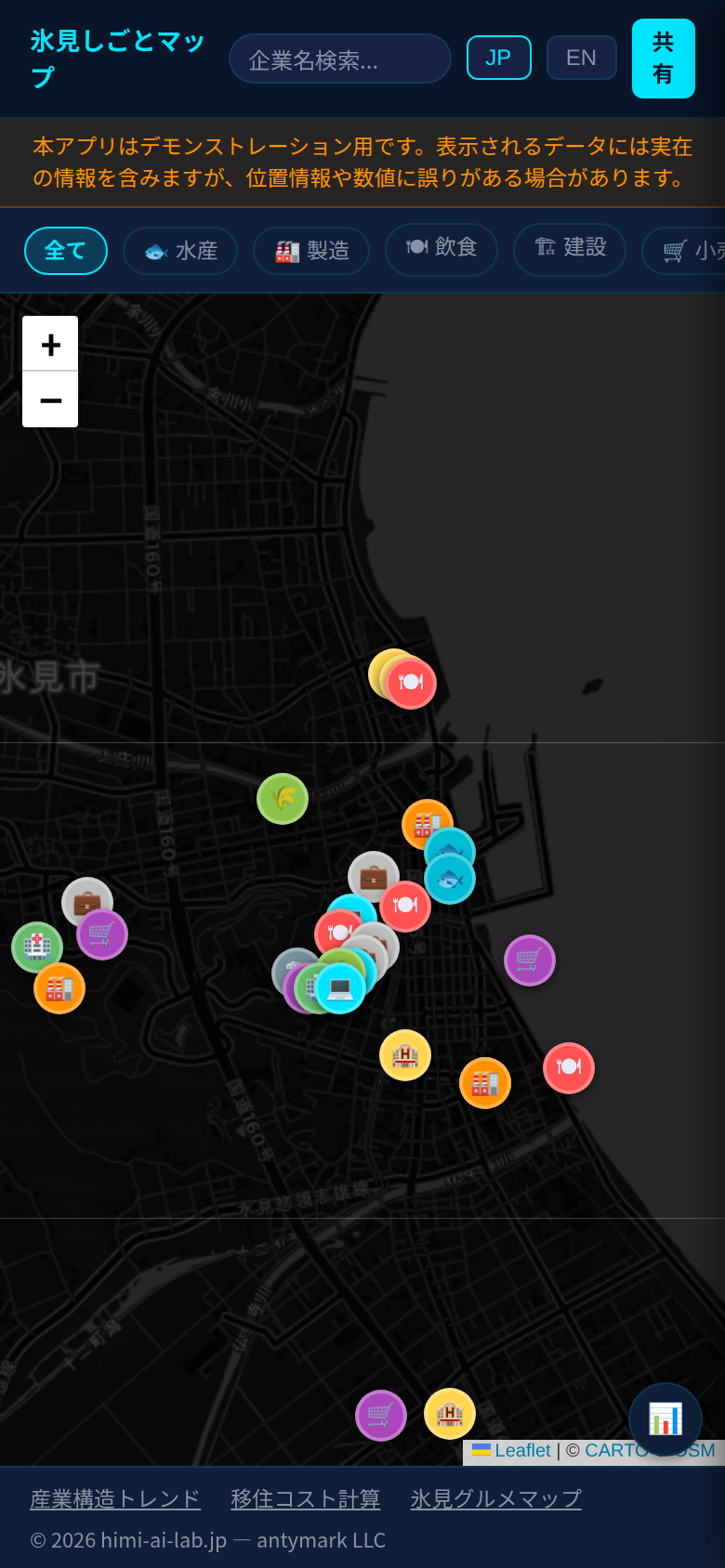Focus the 企業名検索 search field

coord(339,59)
